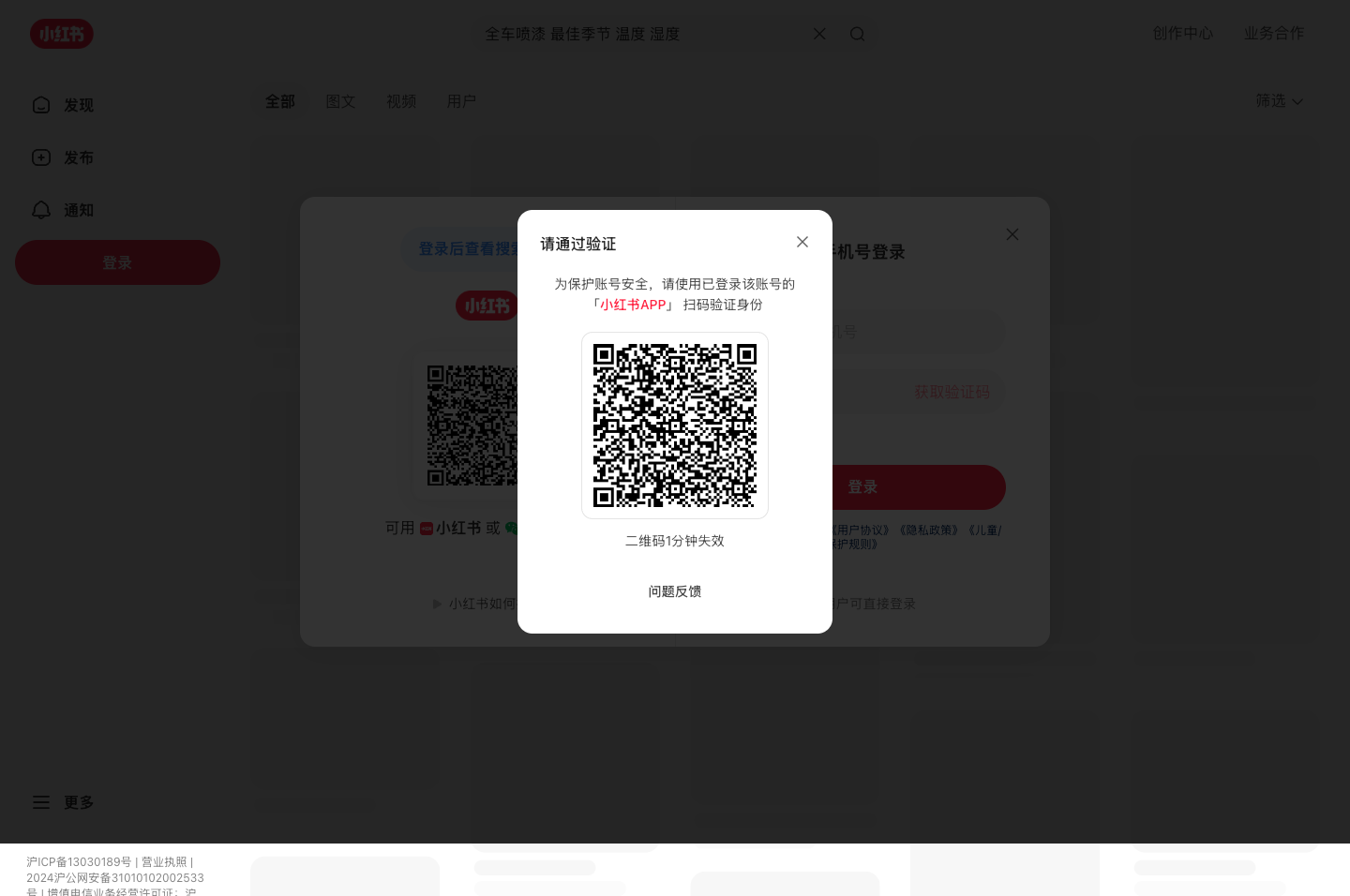Image resolution: width=1350 pixels, height=896 pixels.
Task: Select the 全部 results tab
Action: (x=280, y=101)
